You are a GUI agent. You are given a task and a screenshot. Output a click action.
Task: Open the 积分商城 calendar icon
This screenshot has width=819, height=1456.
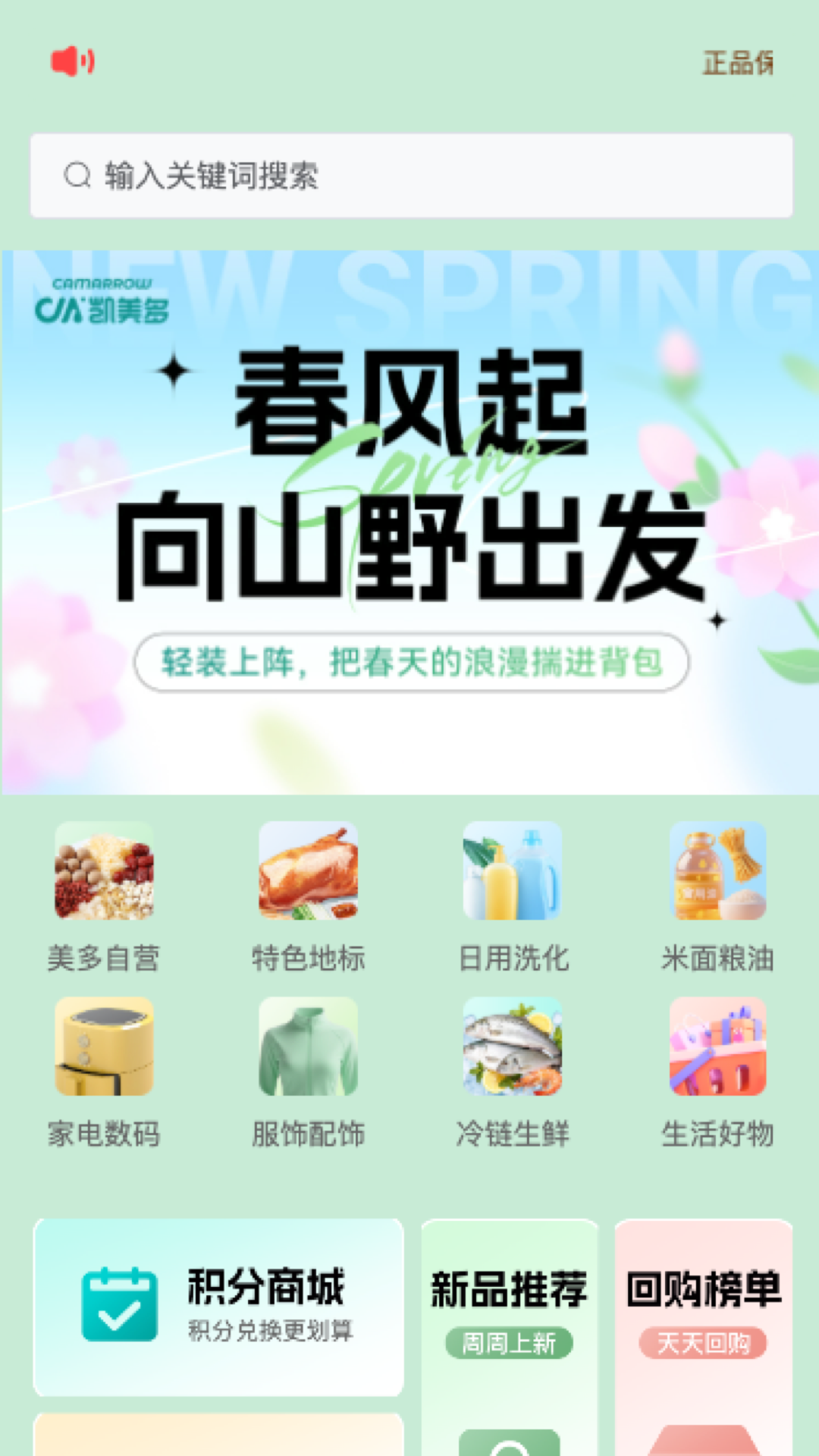121,1306
